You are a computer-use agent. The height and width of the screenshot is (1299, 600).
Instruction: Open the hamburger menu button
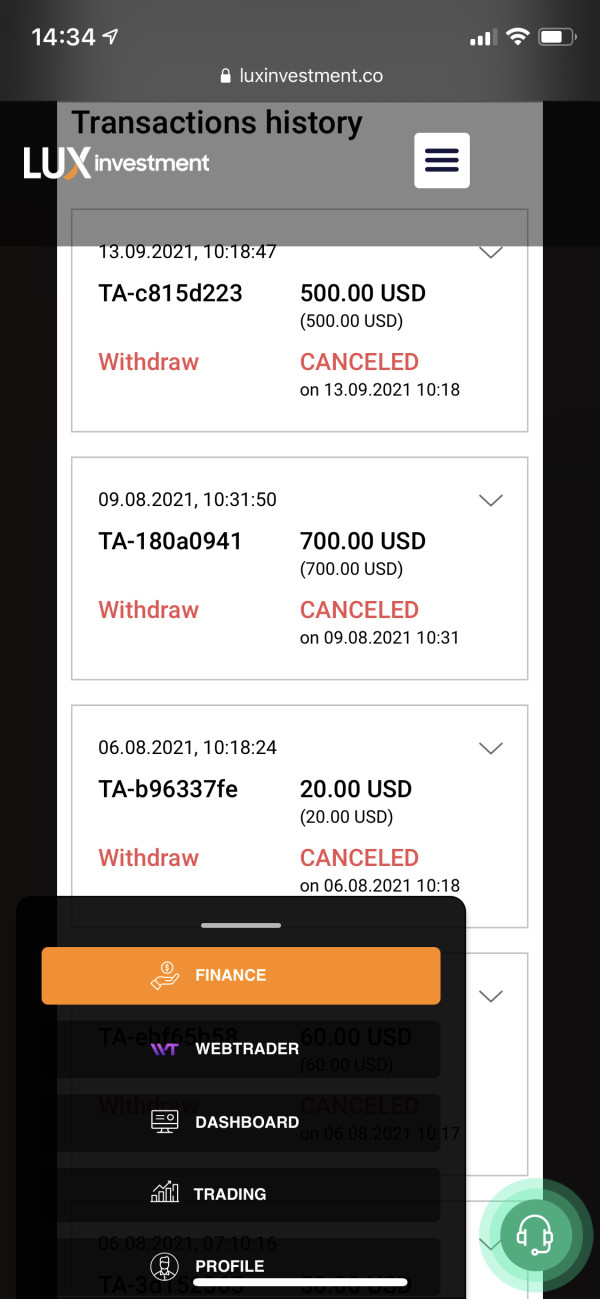[442, 160]
